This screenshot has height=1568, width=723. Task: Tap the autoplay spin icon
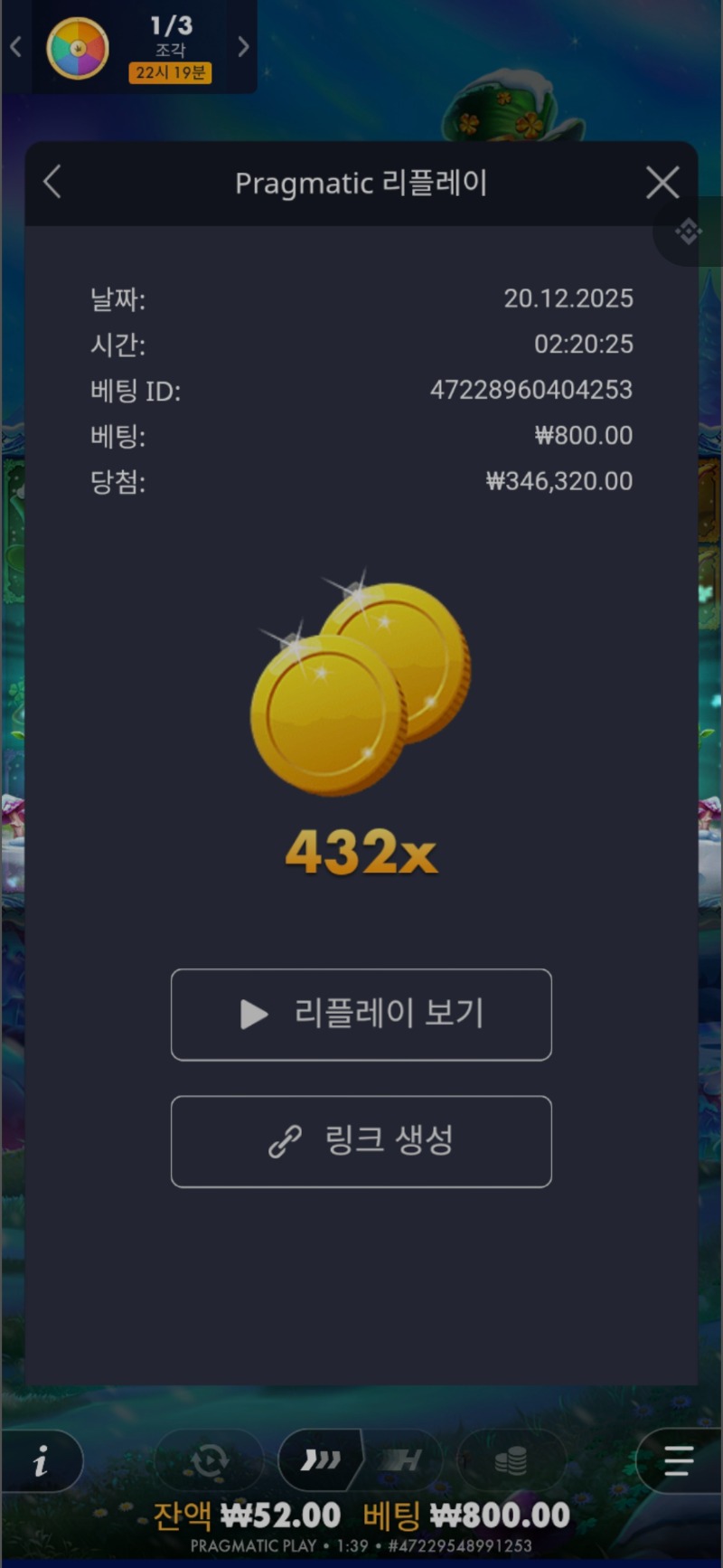click(x=210, y=1460)
